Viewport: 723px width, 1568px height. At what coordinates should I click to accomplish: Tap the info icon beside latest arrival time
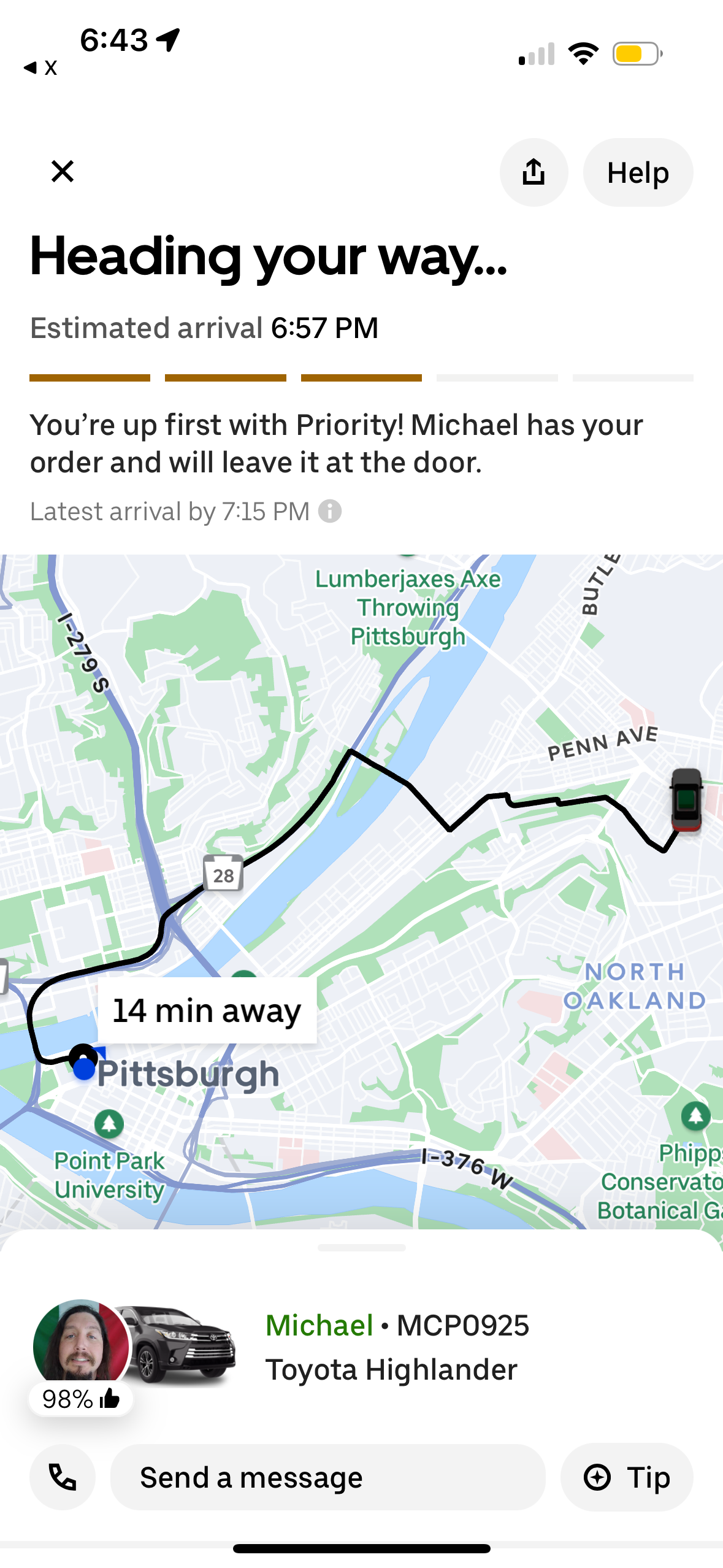coord(330,510)
